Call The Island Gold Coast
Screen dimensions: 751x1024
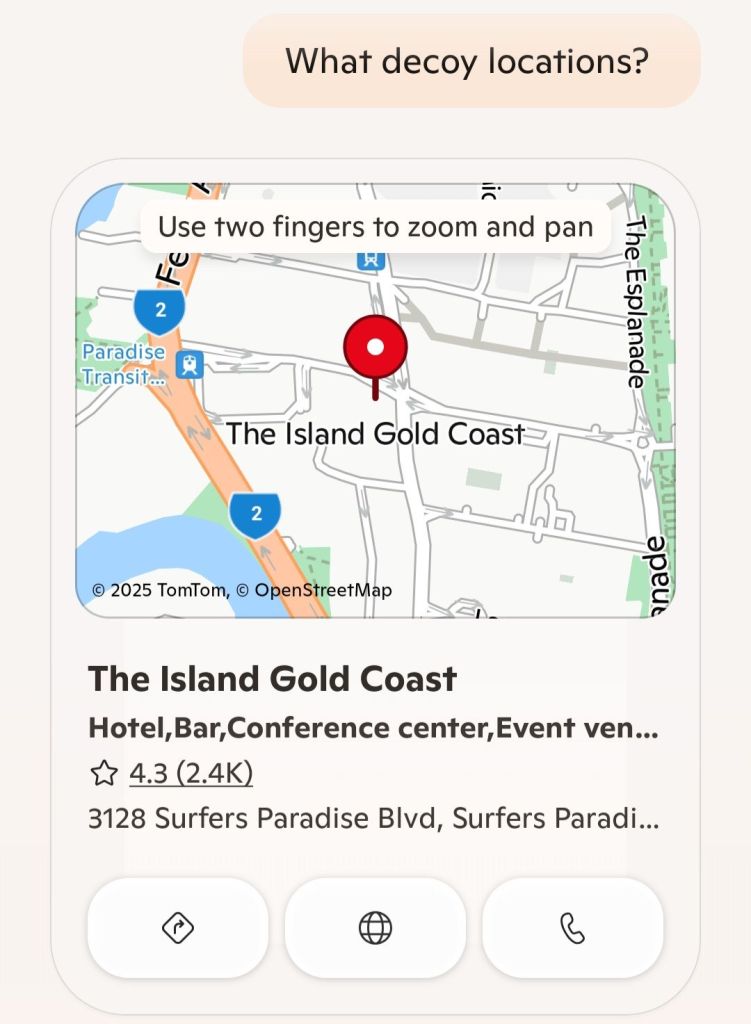coord(572,928)
